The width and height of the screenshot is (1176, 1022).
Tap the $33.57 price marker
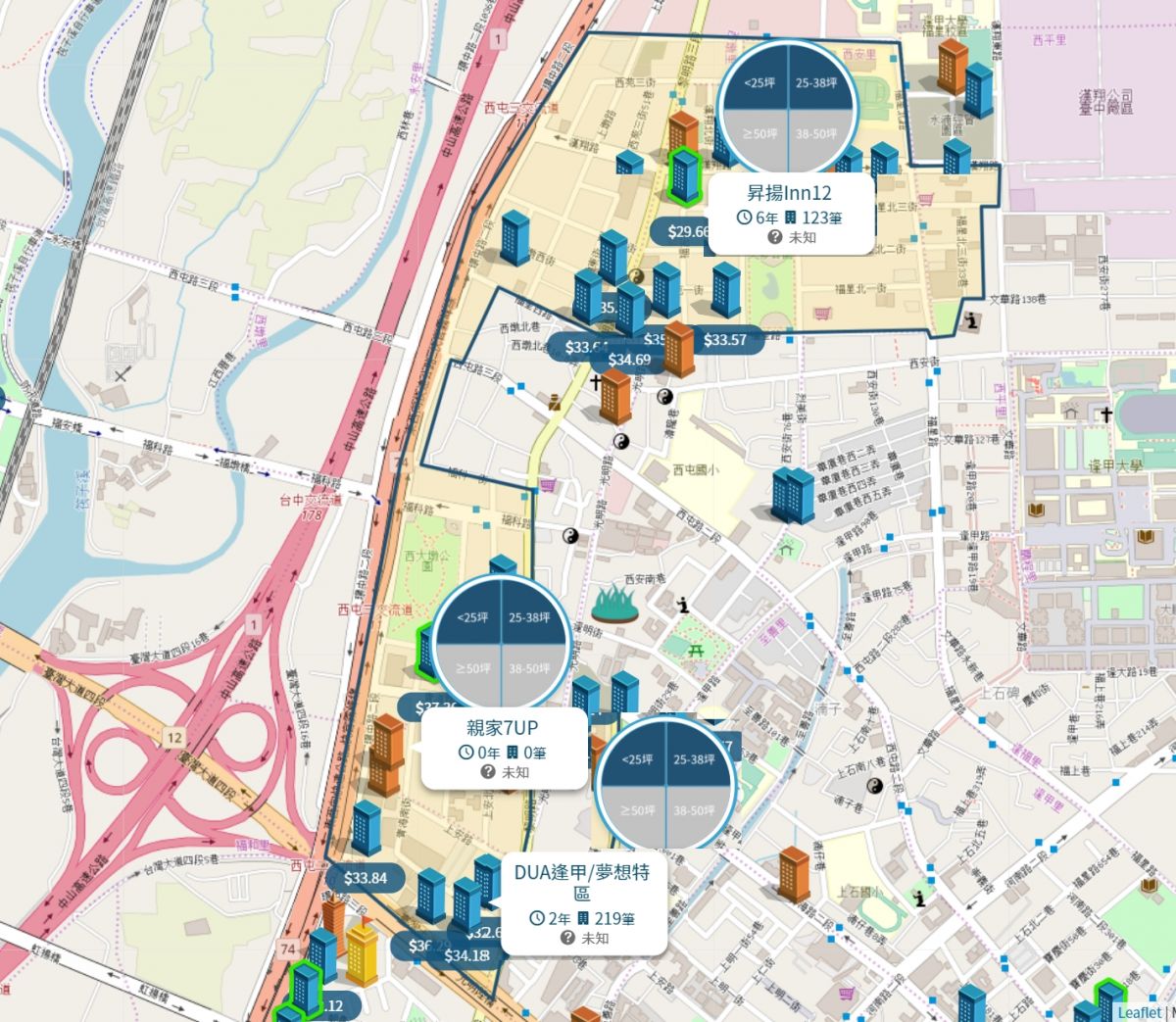(x=725, y=340)
